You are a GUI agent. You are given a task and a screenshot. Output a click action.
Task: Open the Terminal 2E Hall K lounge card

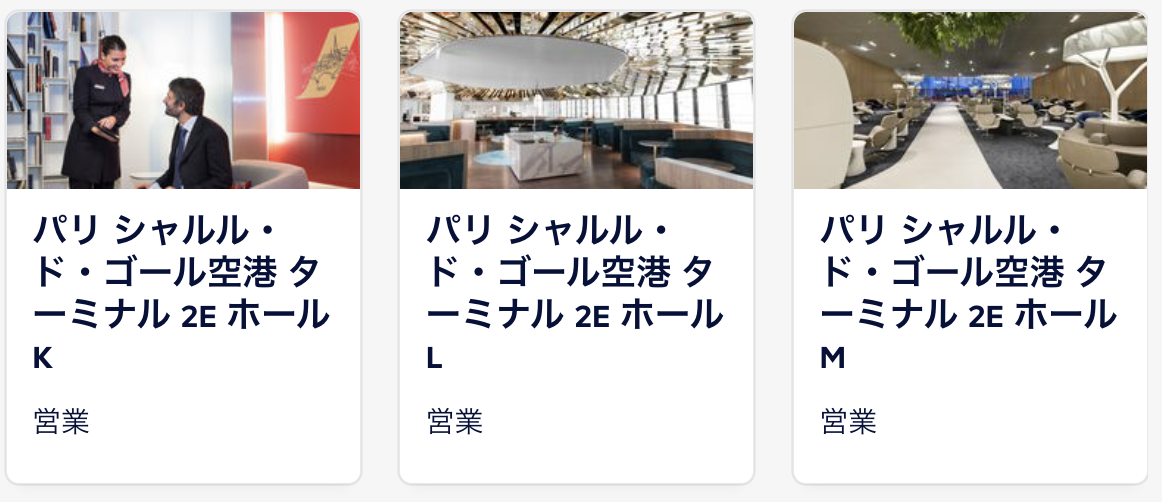(182, 290)
